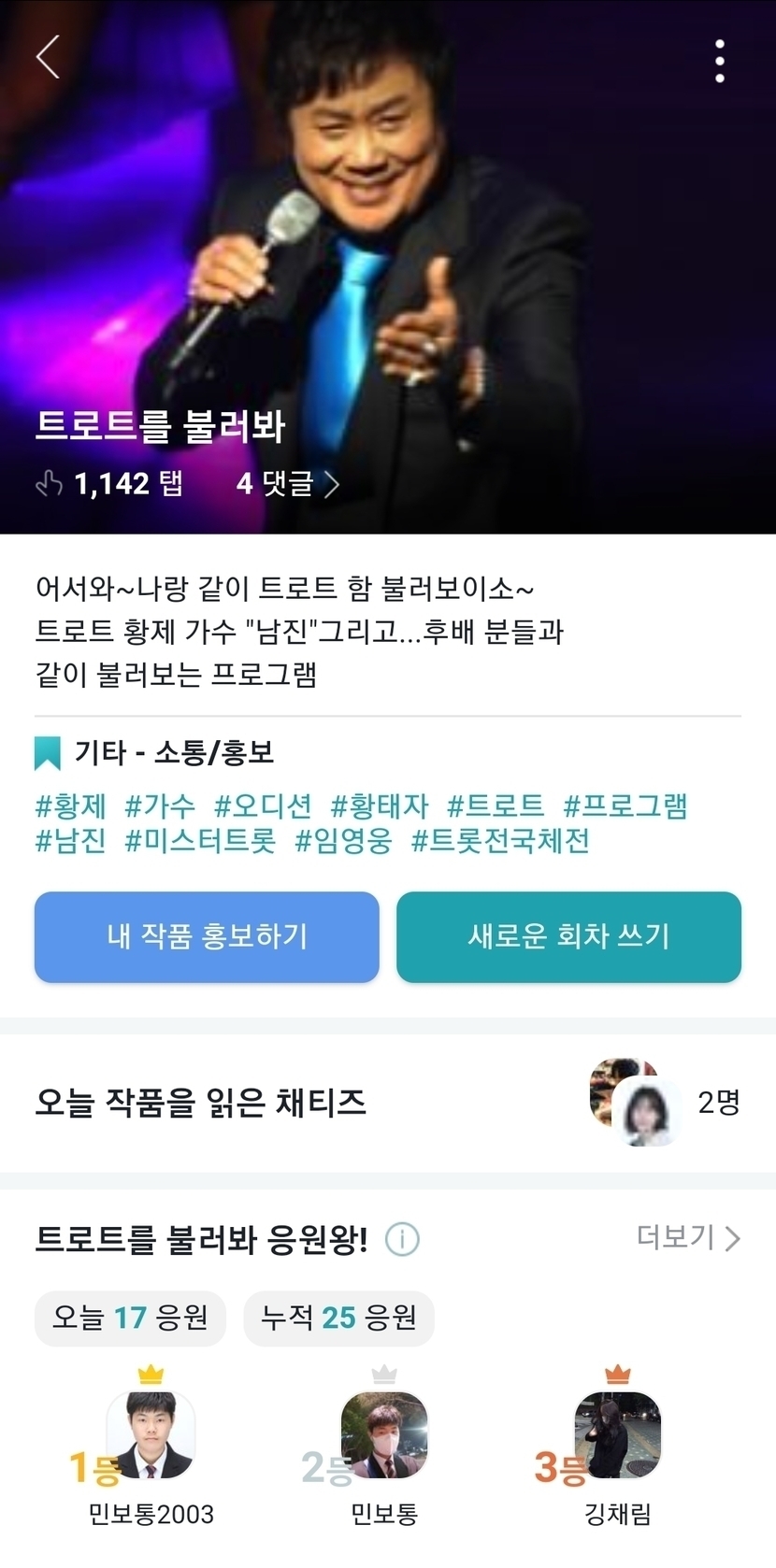This screenshot has height=1568, width=776.
Task: Tap the #트로트 hashtag
Action: click(496, 805)
